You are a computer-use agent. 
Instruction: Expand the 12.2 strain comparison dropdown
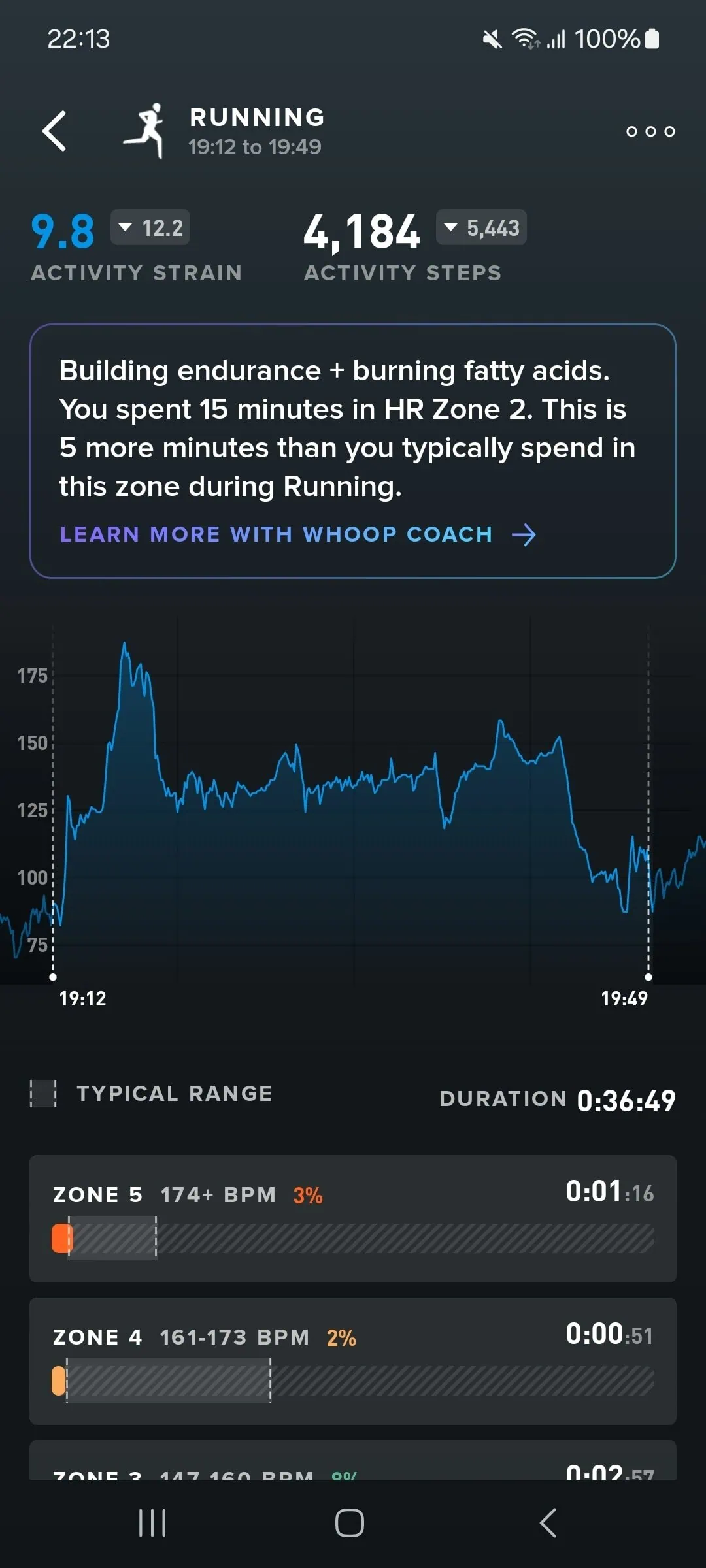pyautogui.click(x=150, y=227)
